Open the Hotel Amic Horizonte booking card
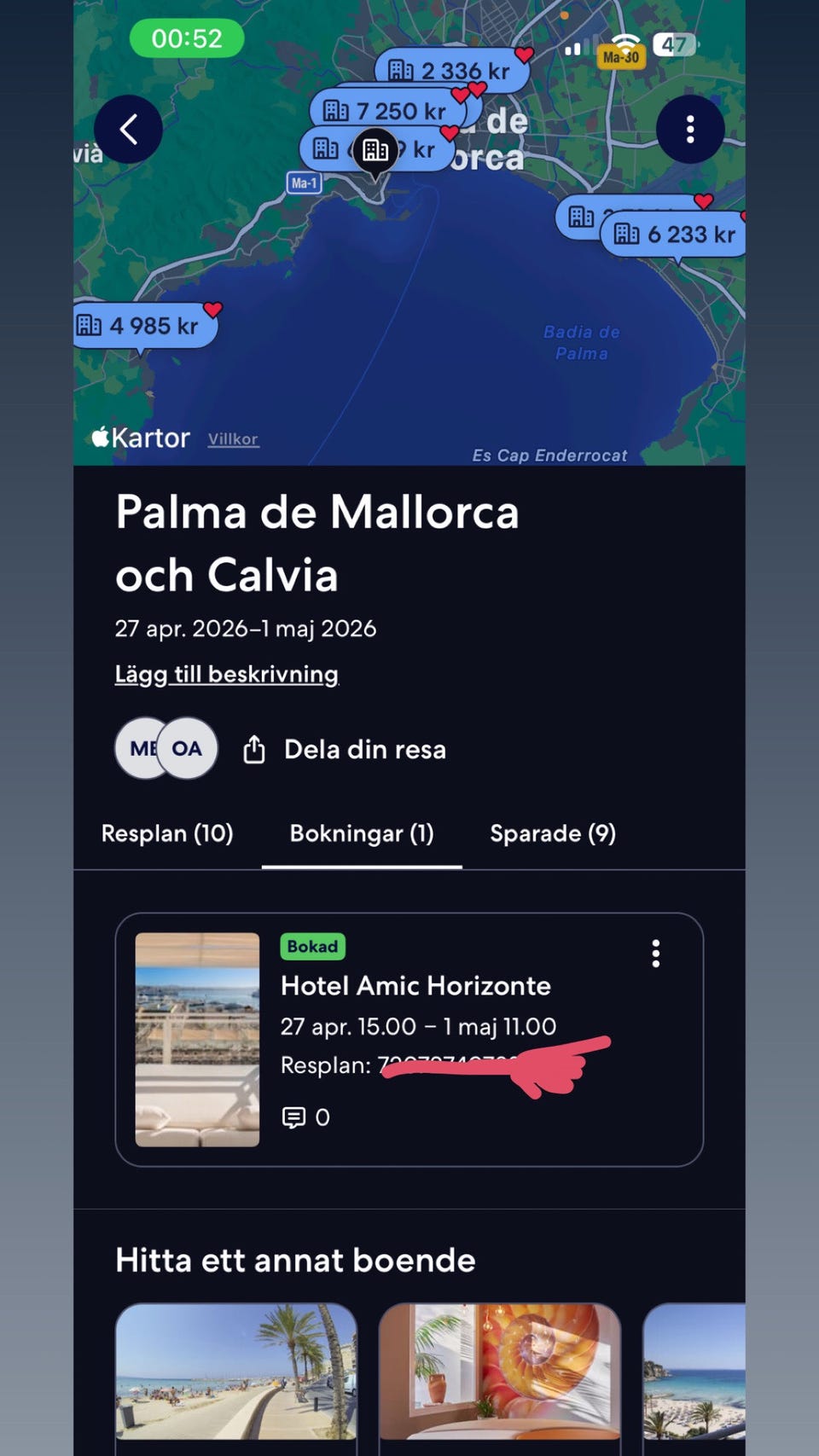The width and height of the screenshot is (819, 1456). point(409,1040)
